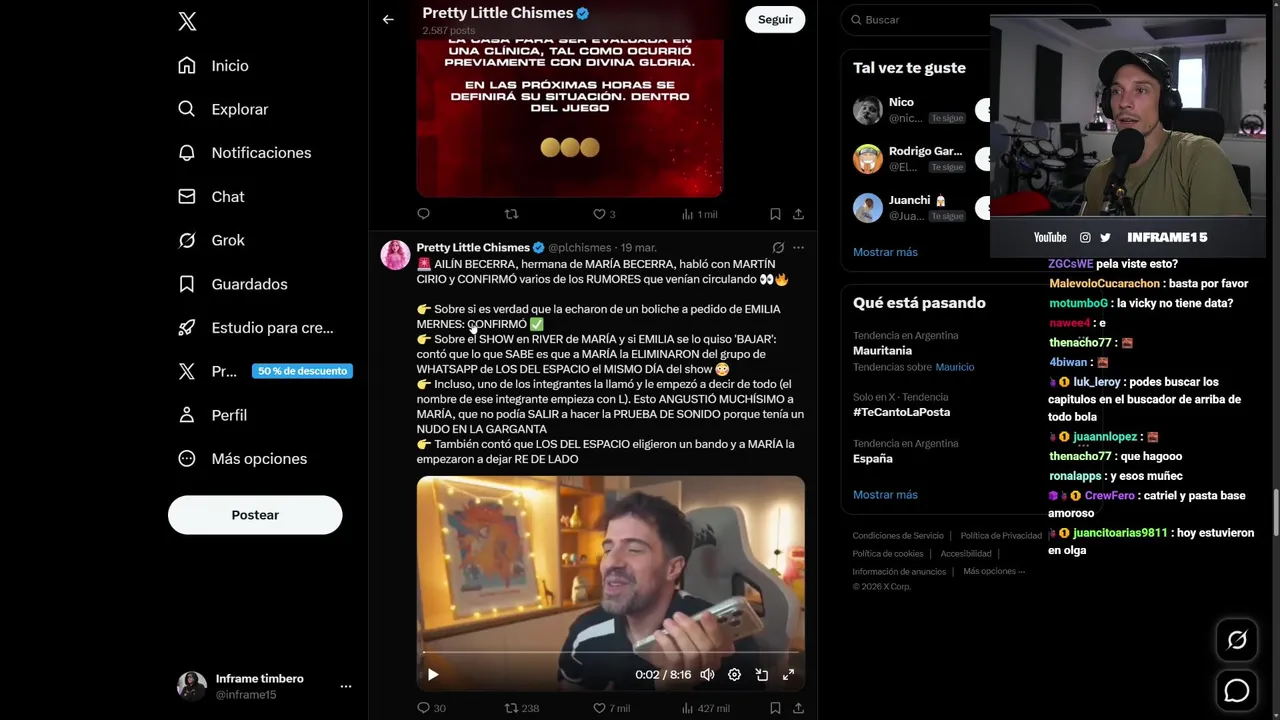The image size is (1280, 720).
Task: Open the Explorar section
Action: click(239, 109)
